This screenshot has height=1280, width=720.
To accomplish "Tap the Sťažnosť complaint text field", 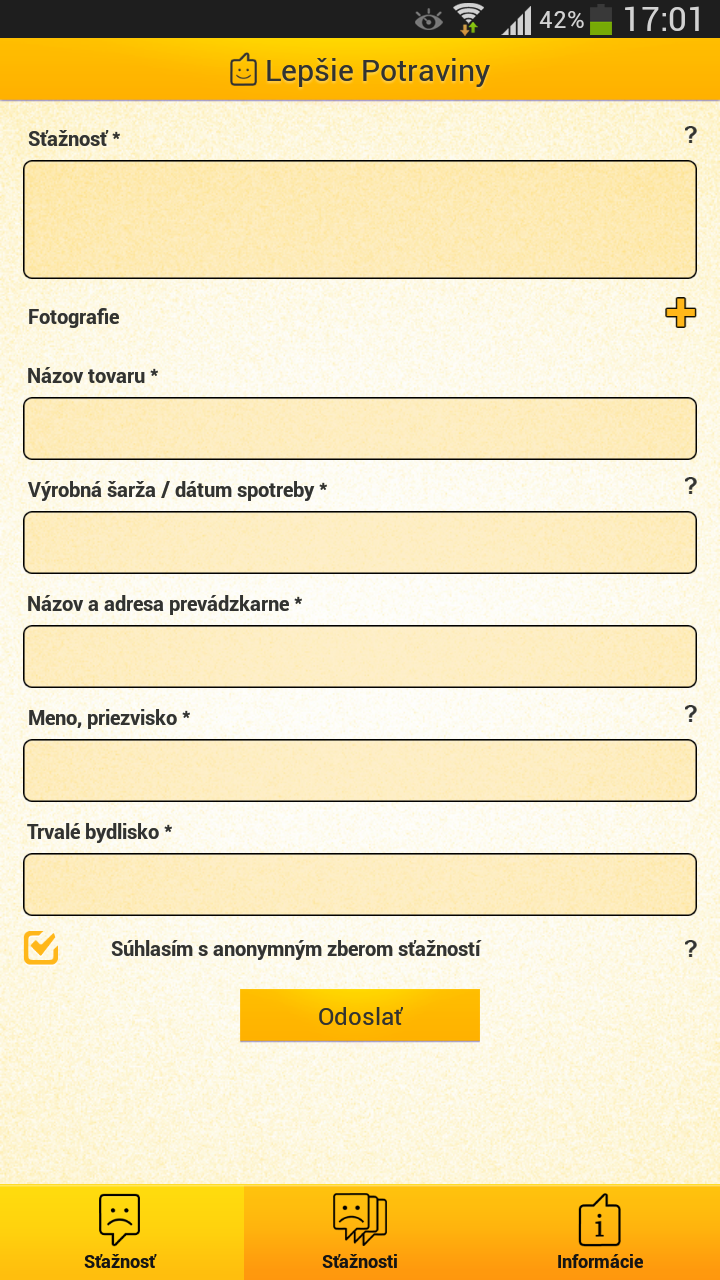I will [360, 219].
